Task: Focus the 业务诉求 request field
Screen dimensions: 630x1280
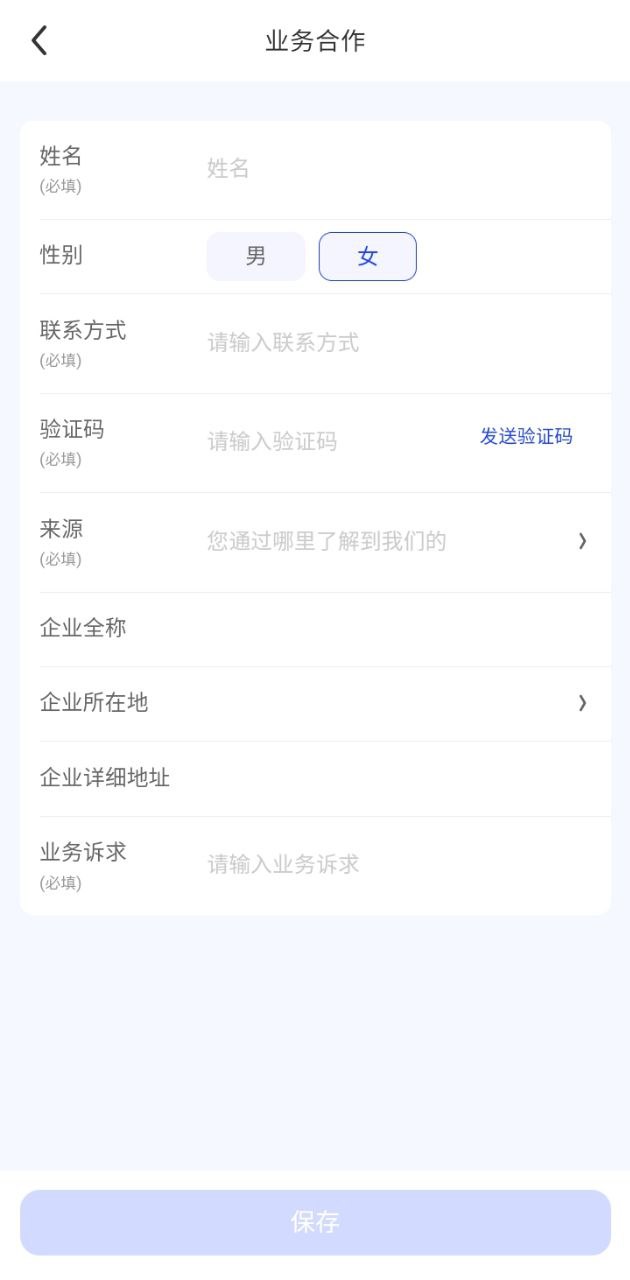Action: [x=400, y=865]
